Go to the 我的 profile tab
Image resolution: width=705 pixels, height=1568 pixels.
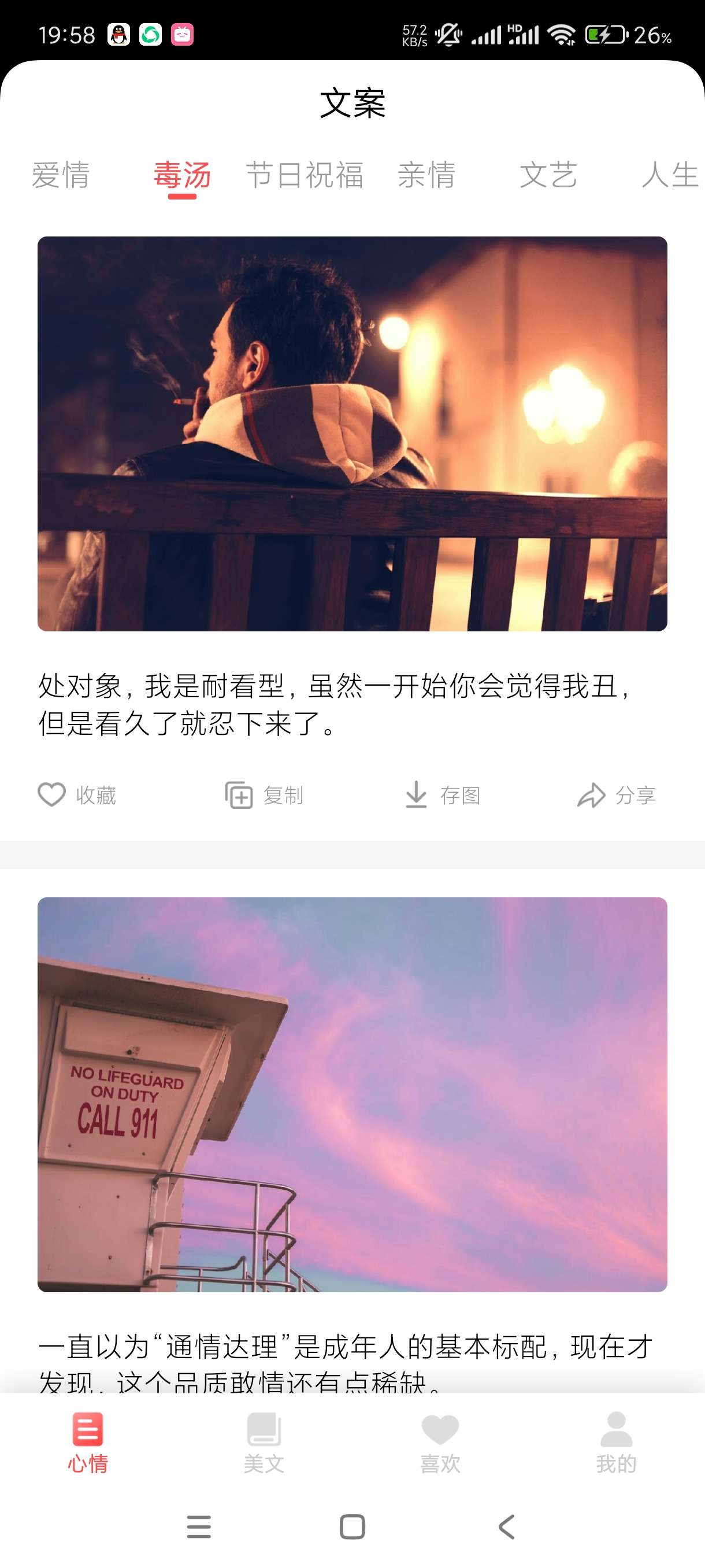point(616,1443)
